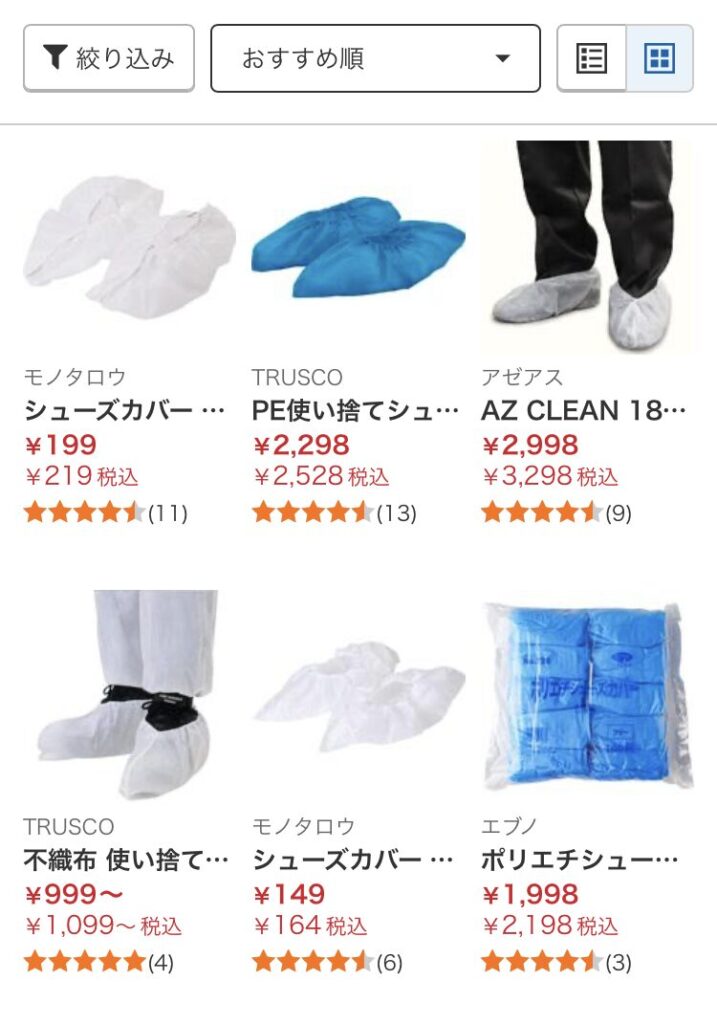This screenshot has height=1024, width=717.
Task: Open the 絞り込み filter button
Action: point(109,58)
